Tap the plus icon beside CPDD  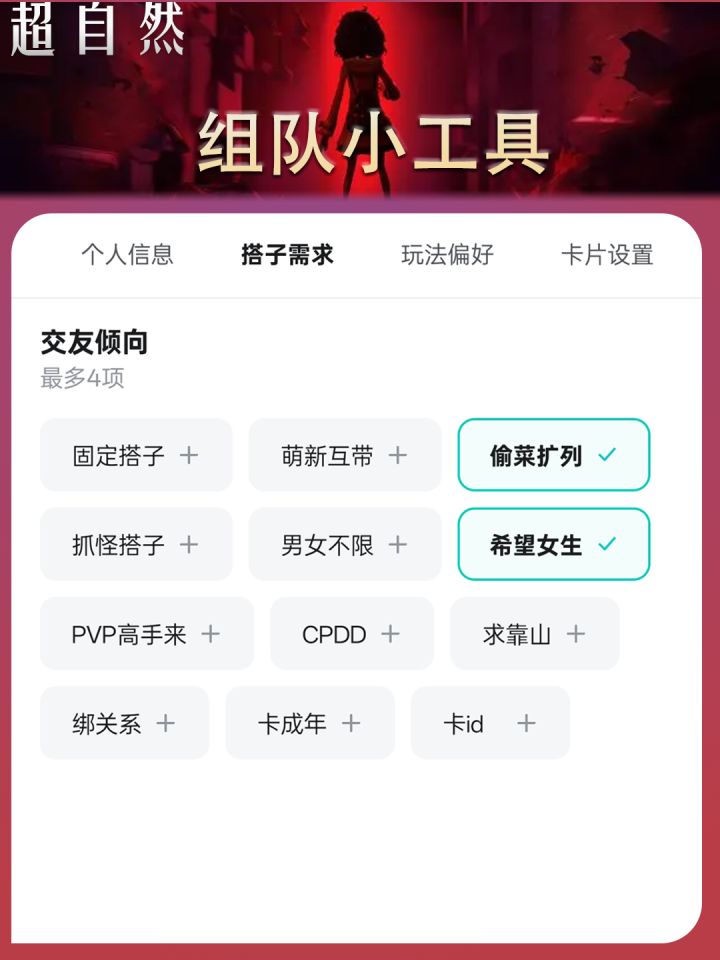click(x=392, y=633)
